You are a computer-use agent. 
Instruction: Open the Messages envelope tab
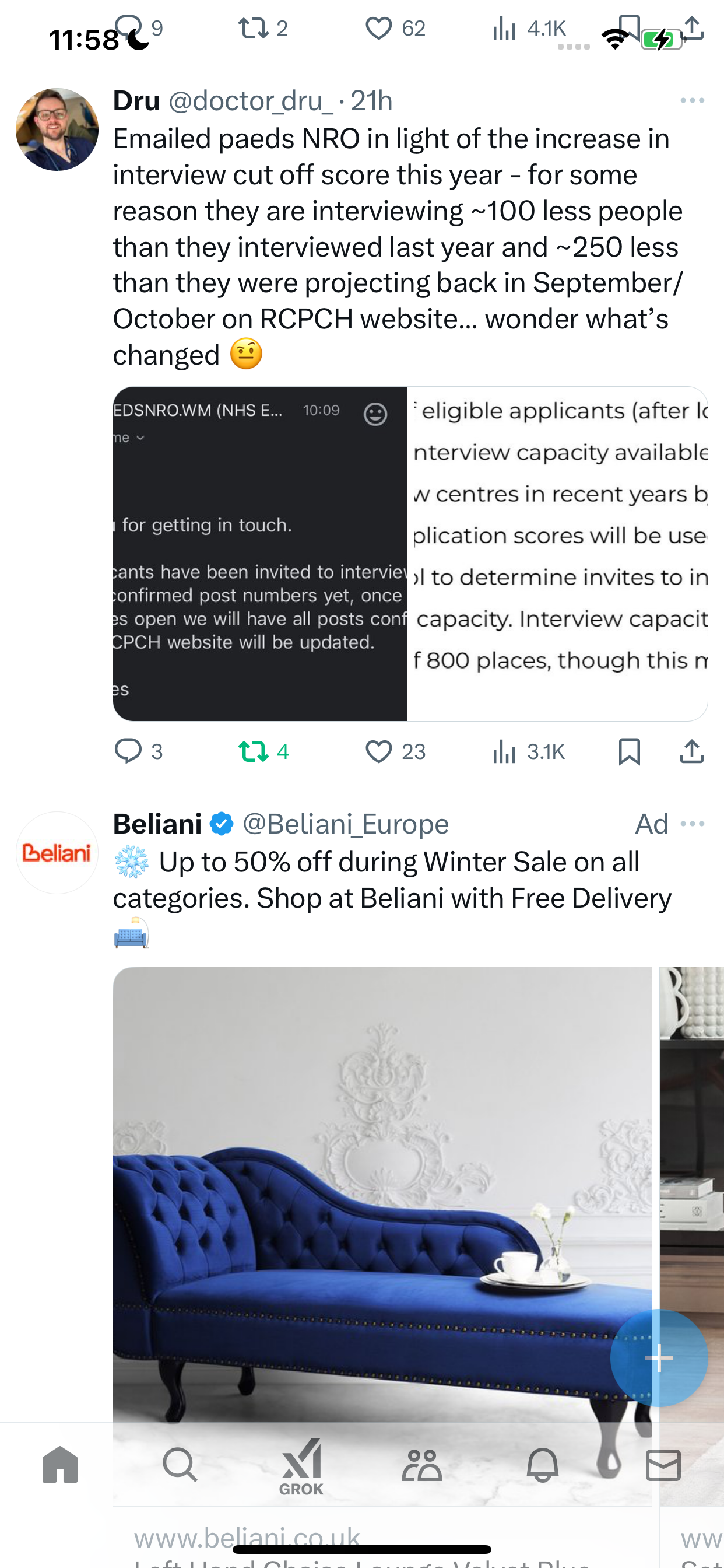(663, 1465)
